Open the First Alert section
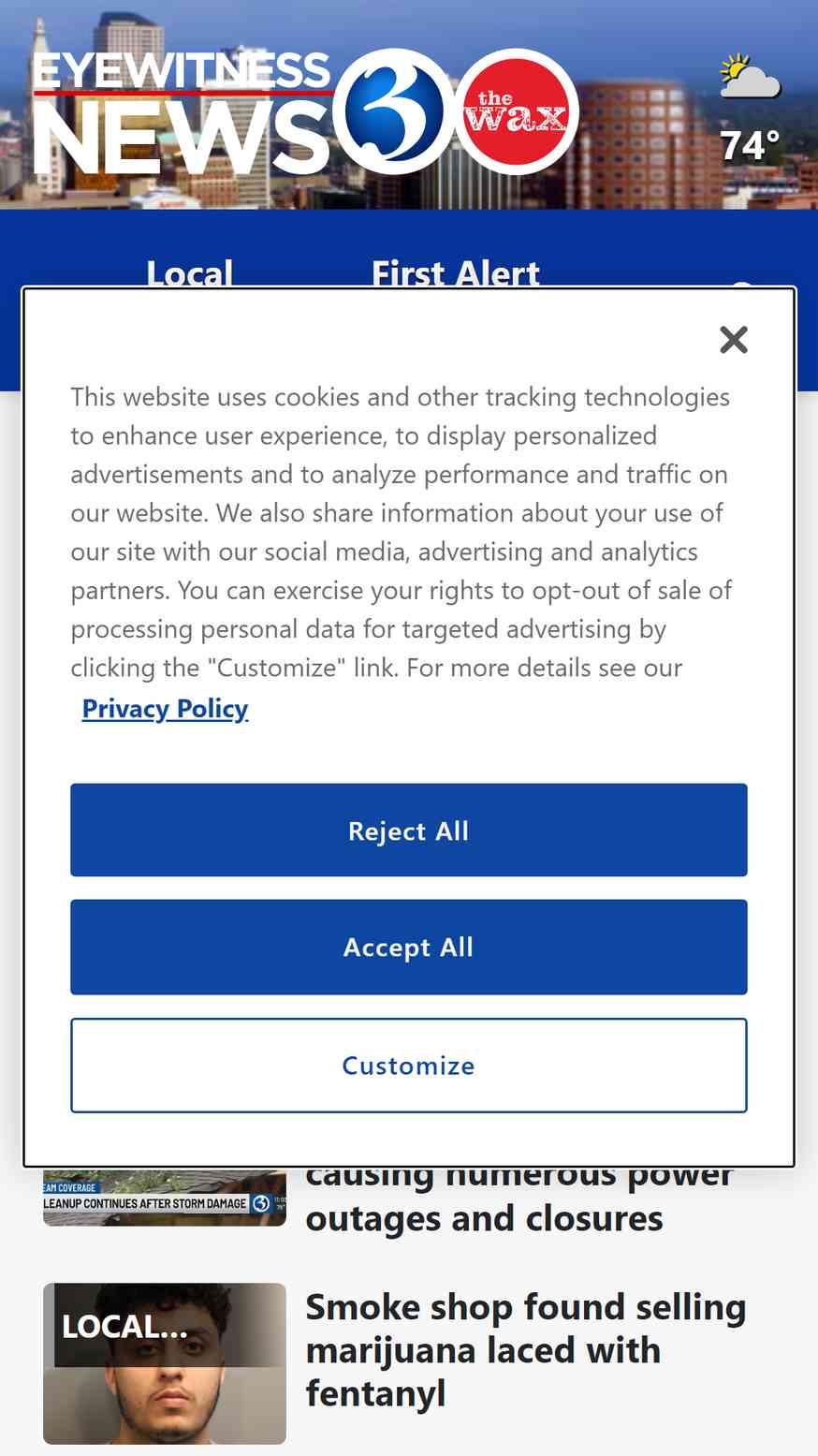818x1456 pixels. click(456, 272)
